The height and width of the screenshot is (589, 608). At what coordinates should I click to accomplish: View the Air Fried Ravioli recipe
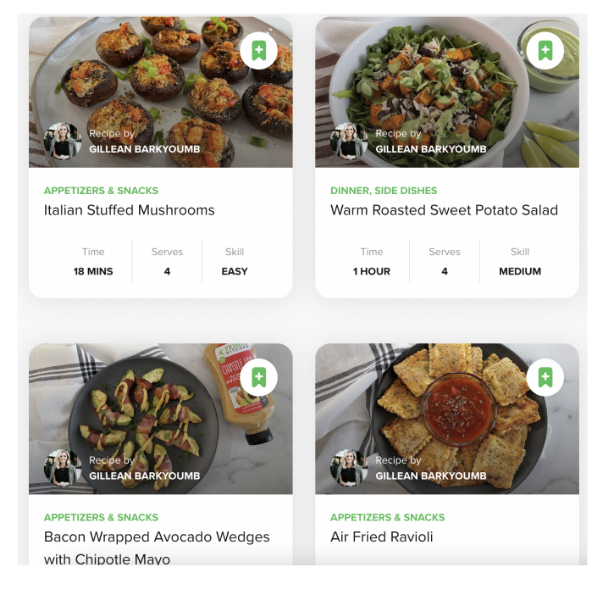coord(382,537)
